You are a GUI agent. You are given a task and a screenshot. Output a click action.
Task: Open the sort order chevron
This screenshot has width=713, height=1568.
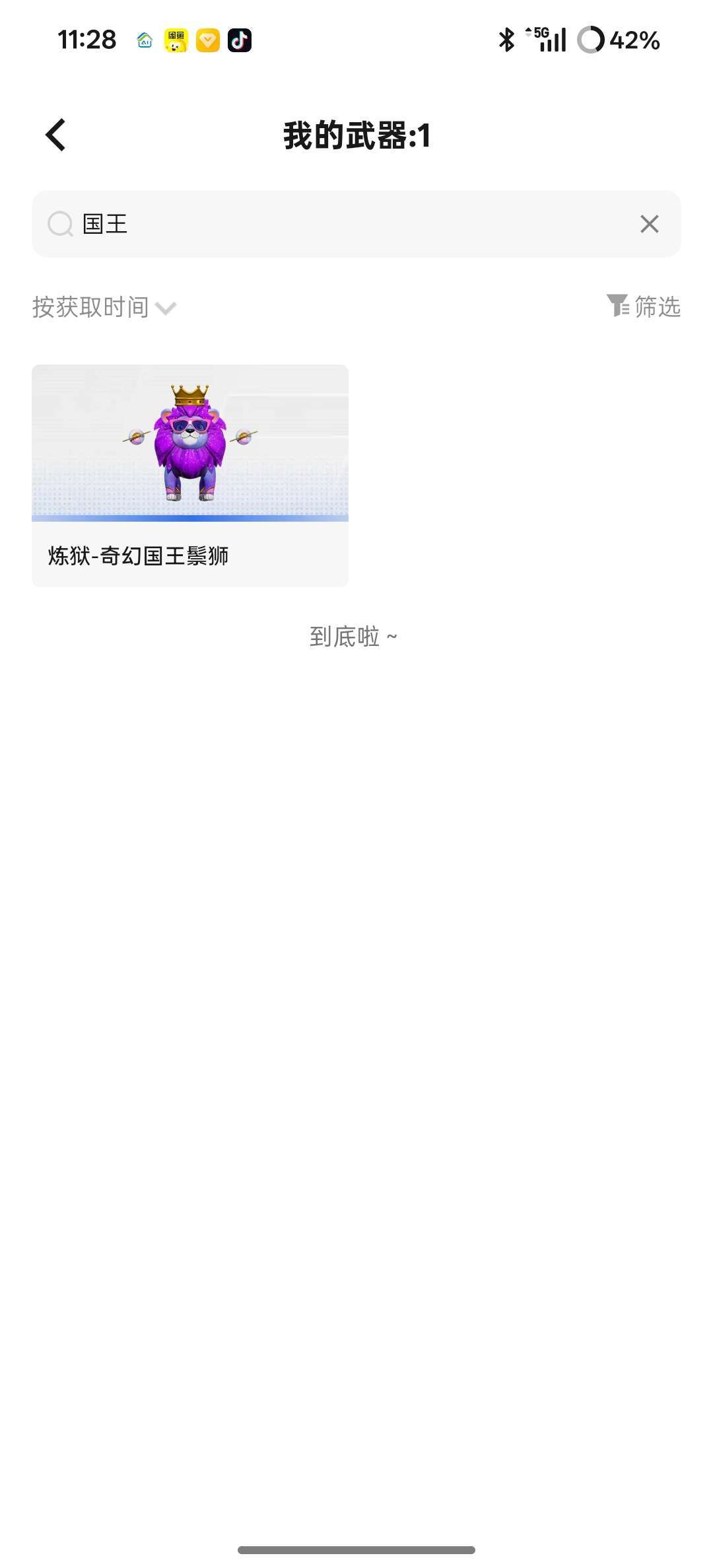(166, 307)
